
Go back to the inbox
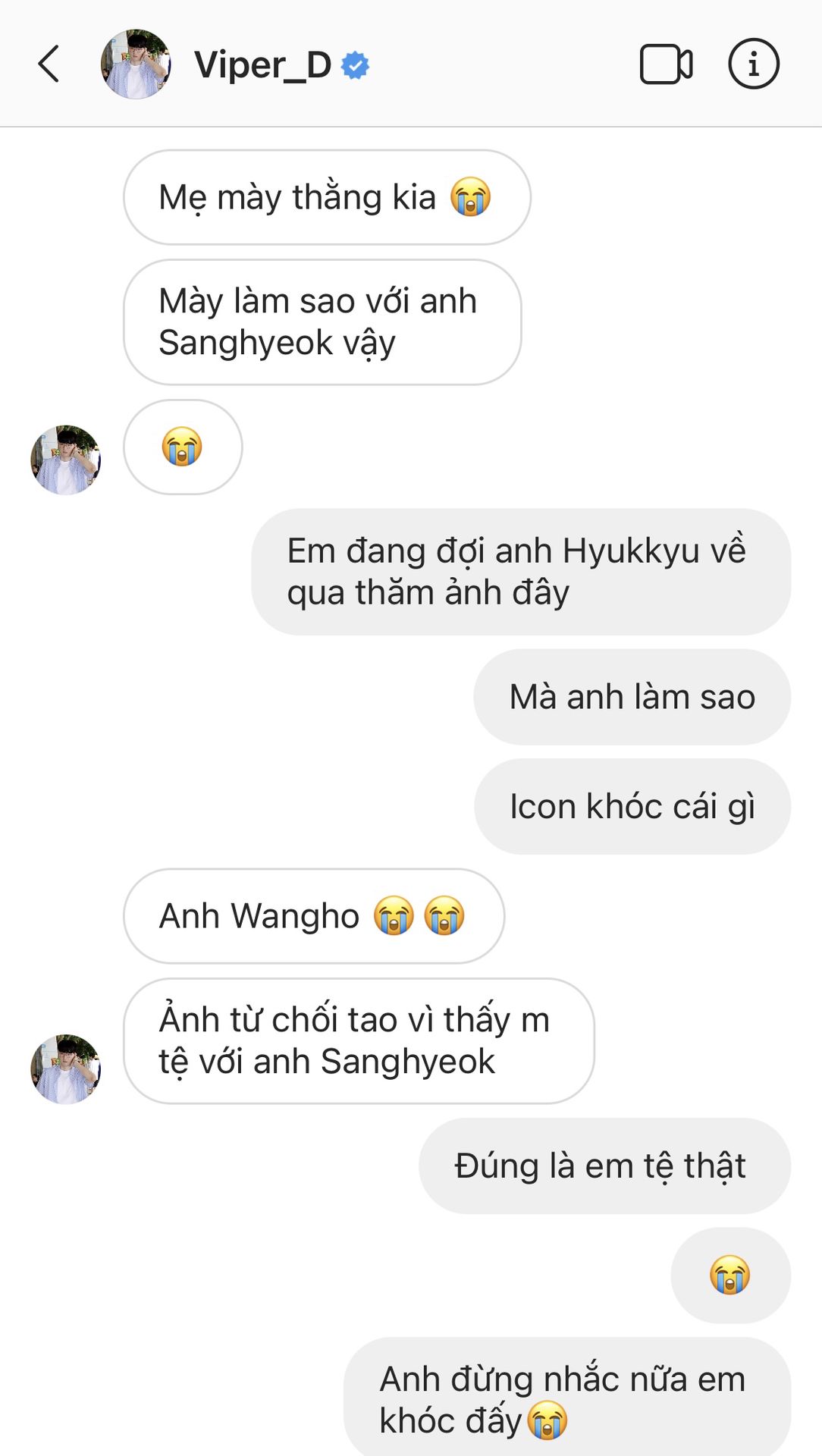(x=49, y=64)
